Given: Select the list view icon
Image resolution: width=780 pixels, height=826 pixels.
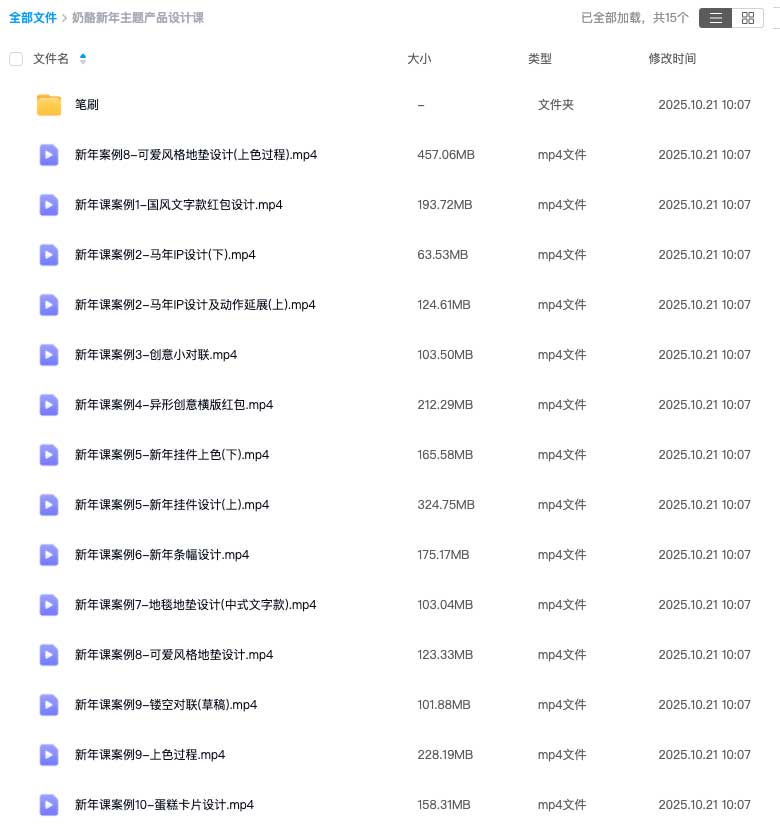Looking at the screenshot, I should pos(715,17).
